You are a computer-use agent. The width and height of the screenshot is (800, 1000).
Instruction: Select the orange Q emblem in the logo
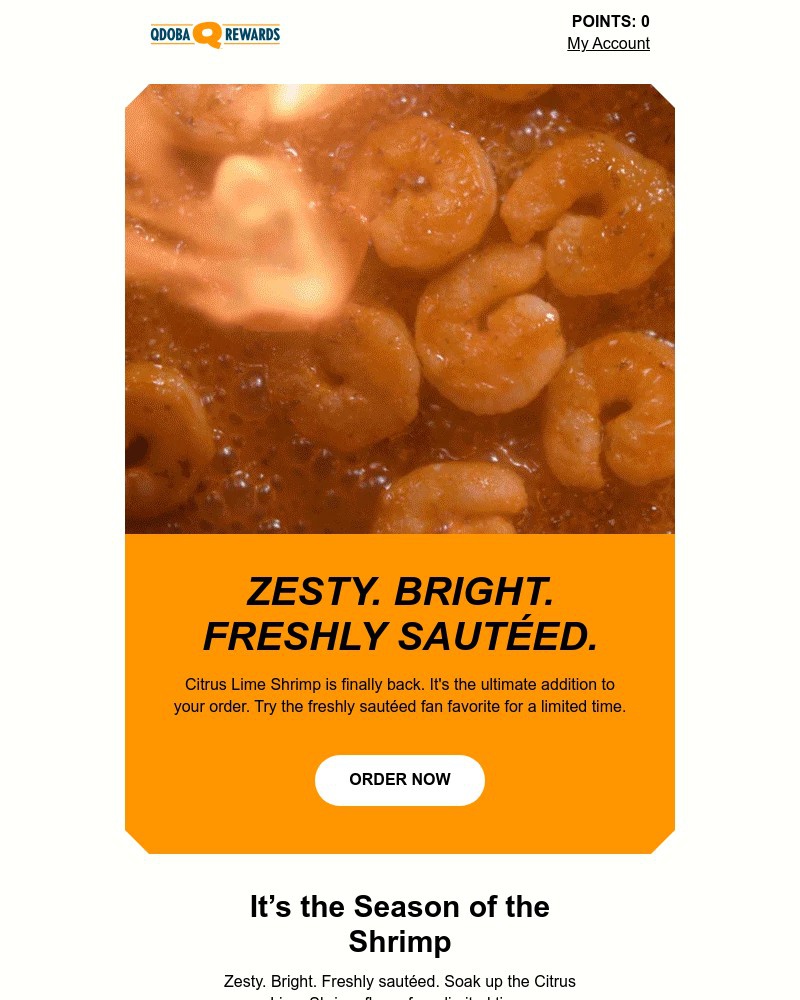pos(208,33)
